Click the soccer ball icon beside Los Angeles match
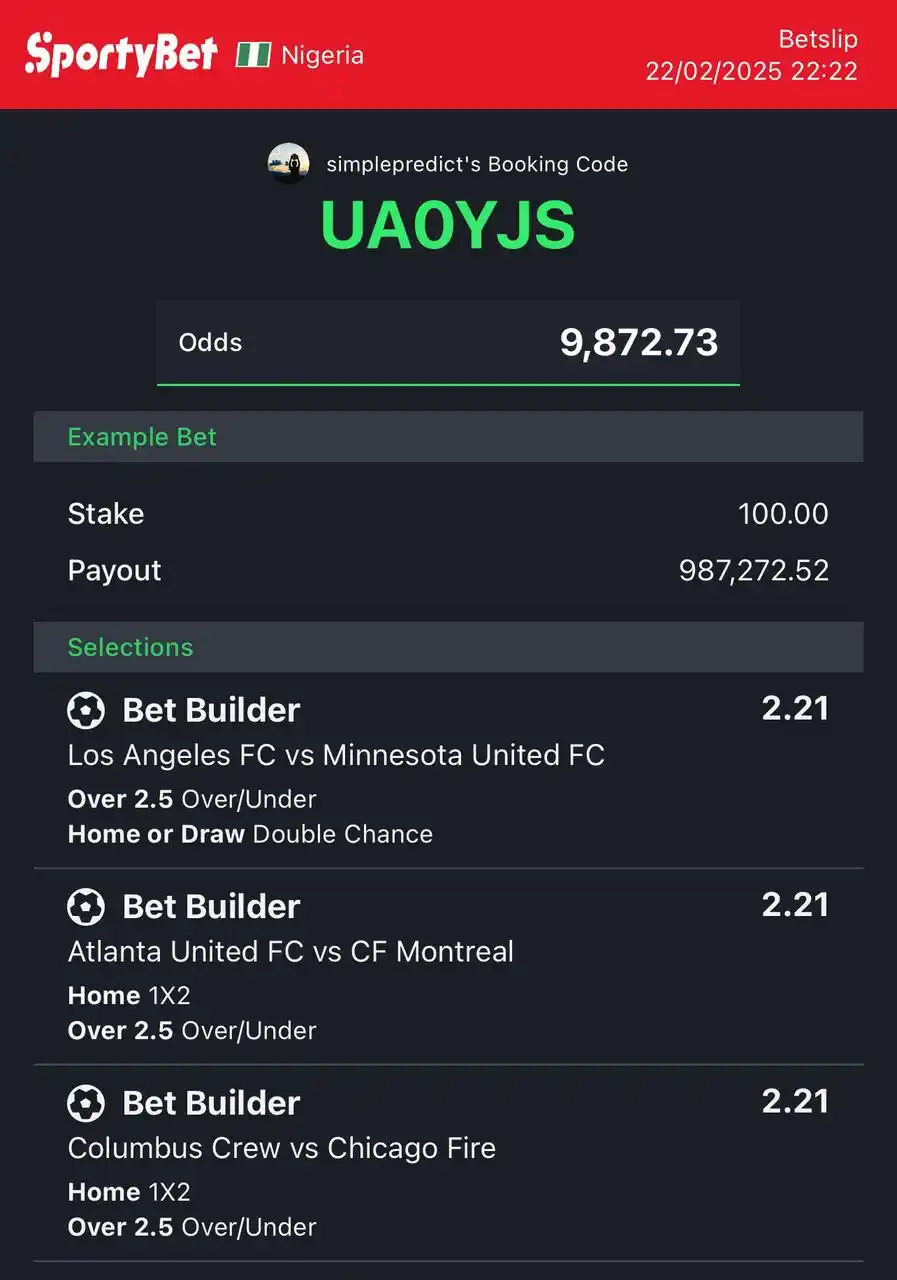Viewport: 897px width, 1280px height. tap(86, 710)
